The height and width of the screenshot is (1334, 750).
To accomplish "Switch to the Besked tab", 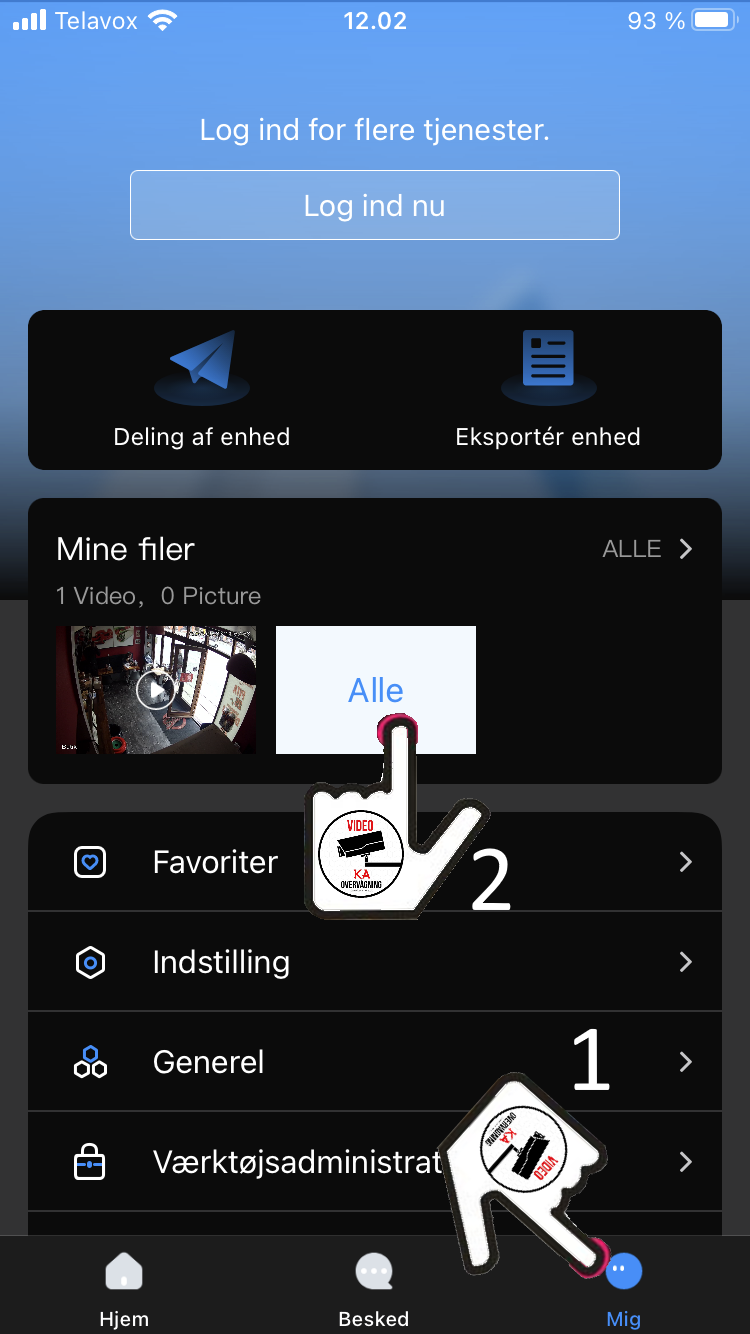I will pyautogui.click(x=374, y=1288).
